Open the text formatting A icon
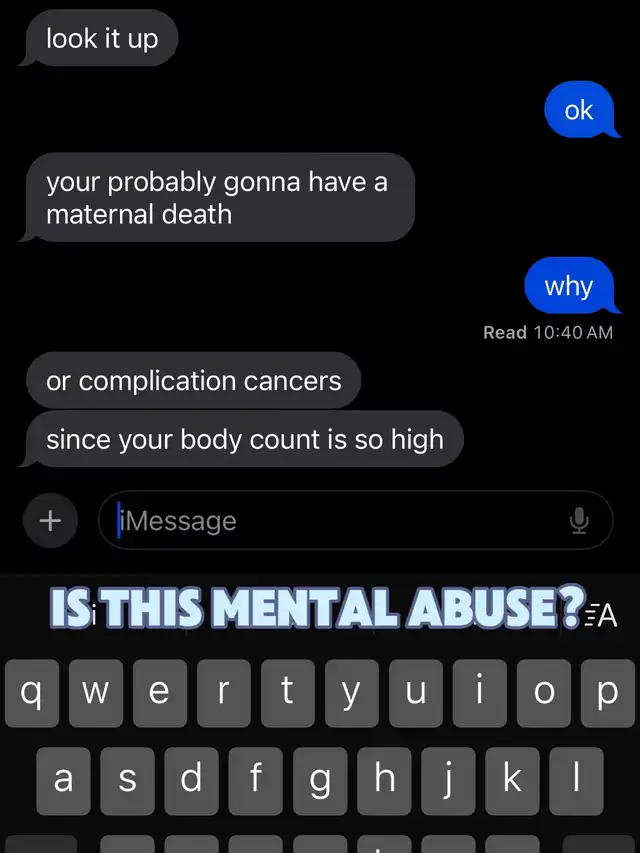640x853 pixels. coord(603,615)
